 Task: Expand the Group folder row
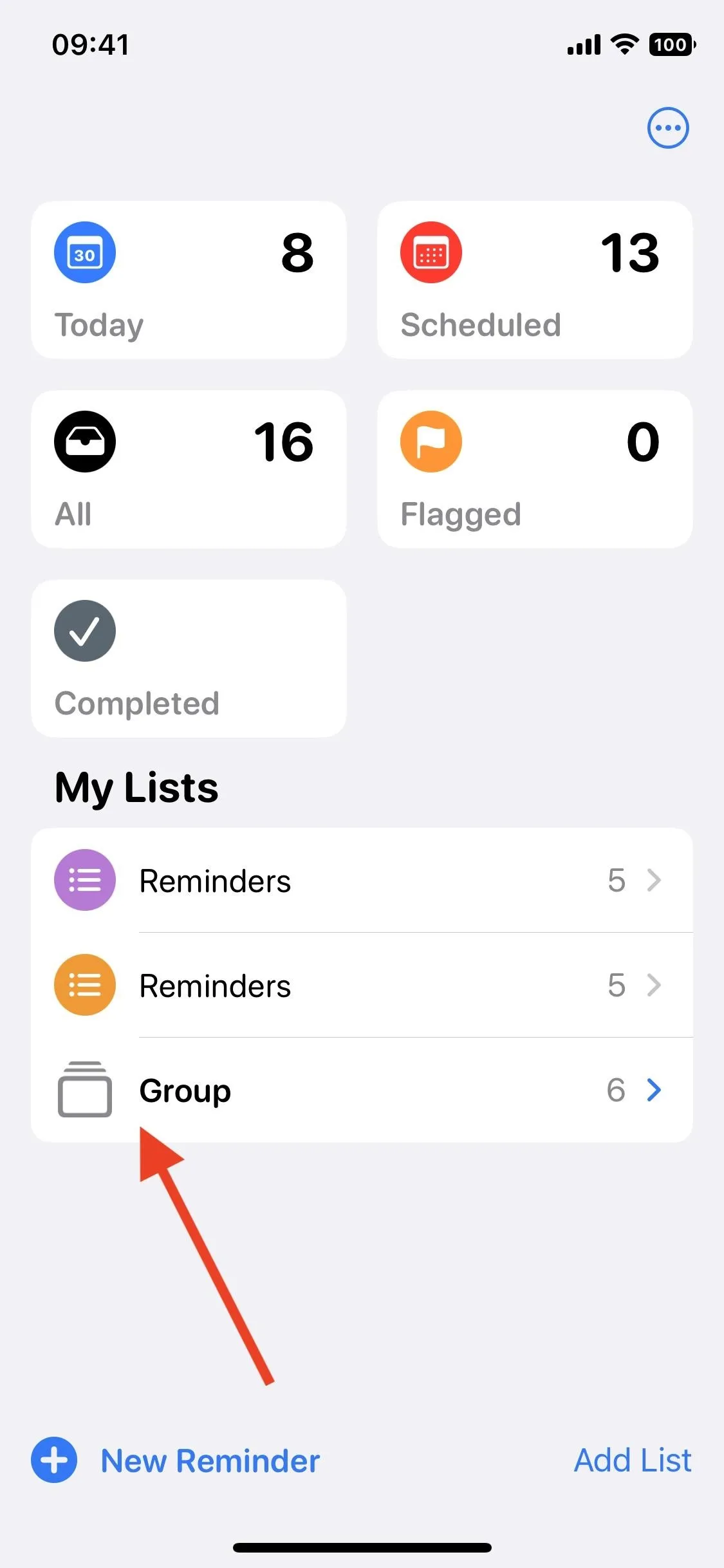point(362,1090)
